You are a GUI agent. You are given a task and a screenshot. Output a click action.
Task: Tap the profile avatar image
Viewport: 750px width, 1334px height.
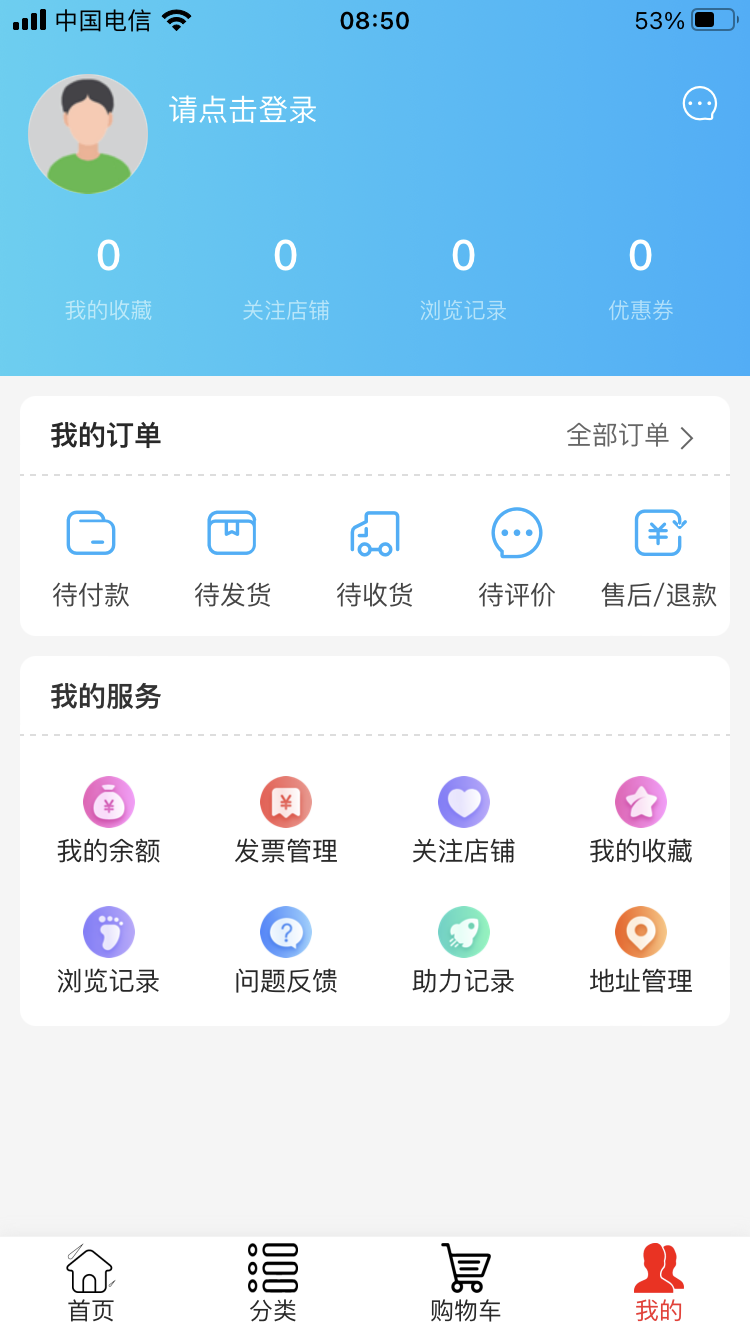tap(88, 133)
